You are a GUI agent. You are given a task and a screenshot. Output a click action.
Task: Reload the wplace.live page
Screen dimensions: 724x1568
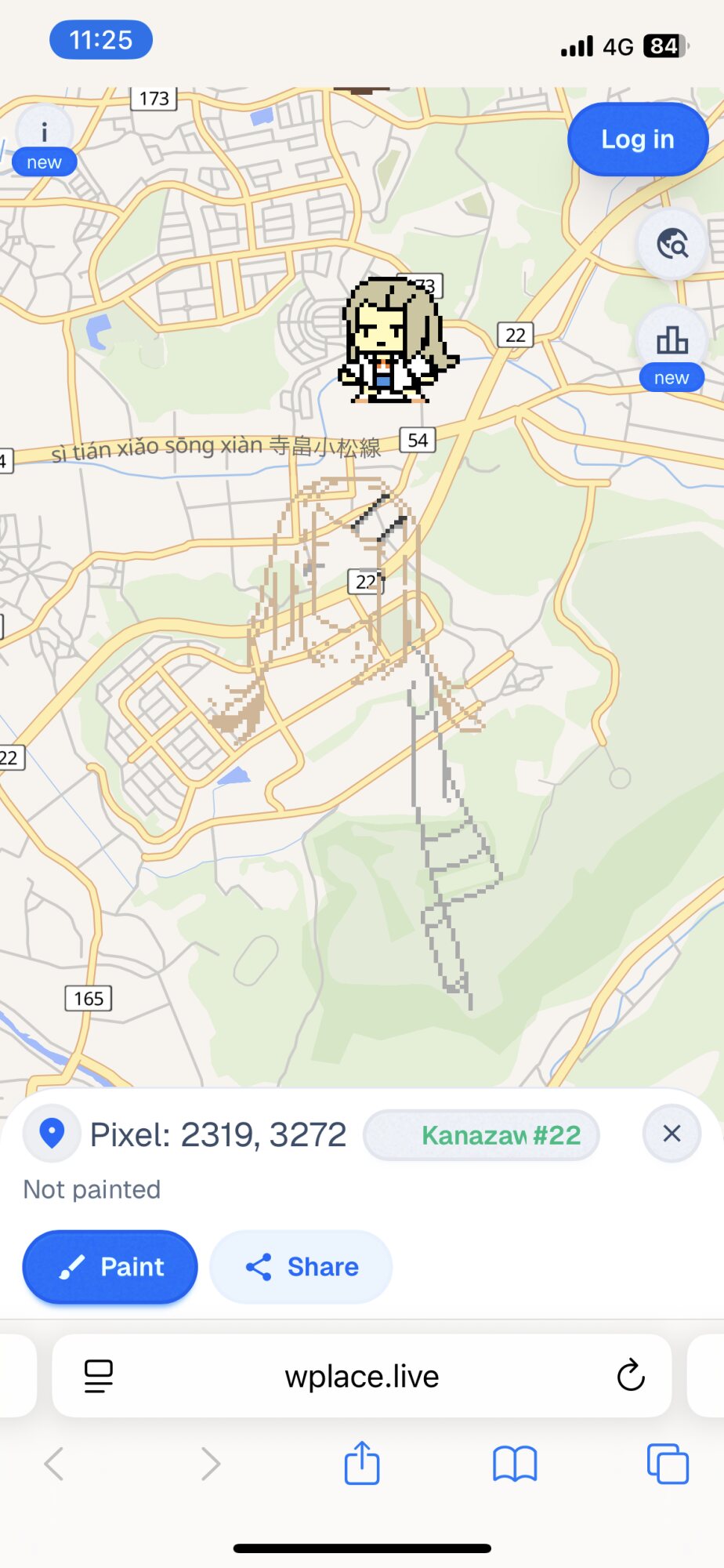coord(630,1376)
